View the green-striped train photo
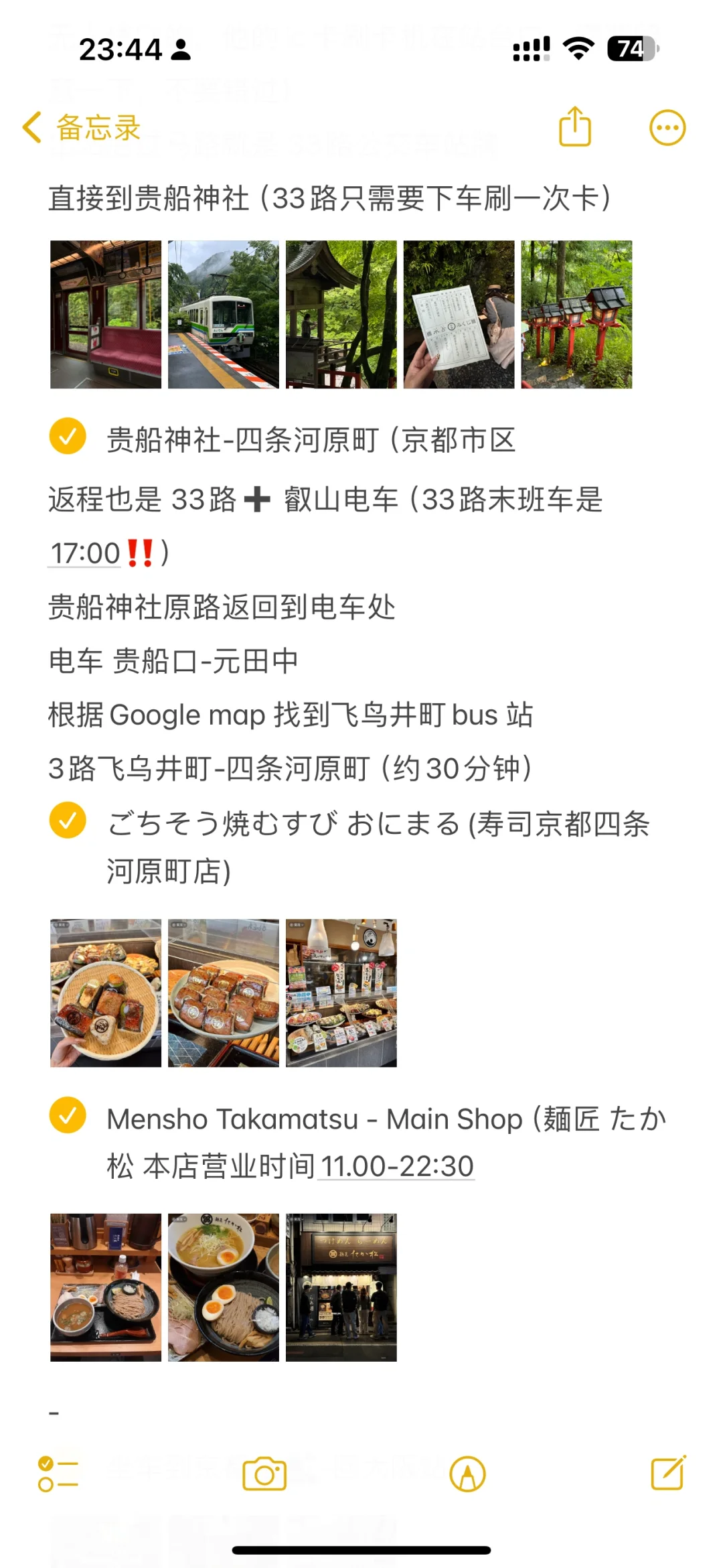This screenshot has height=1568, width=723. (x=224, y=314)
